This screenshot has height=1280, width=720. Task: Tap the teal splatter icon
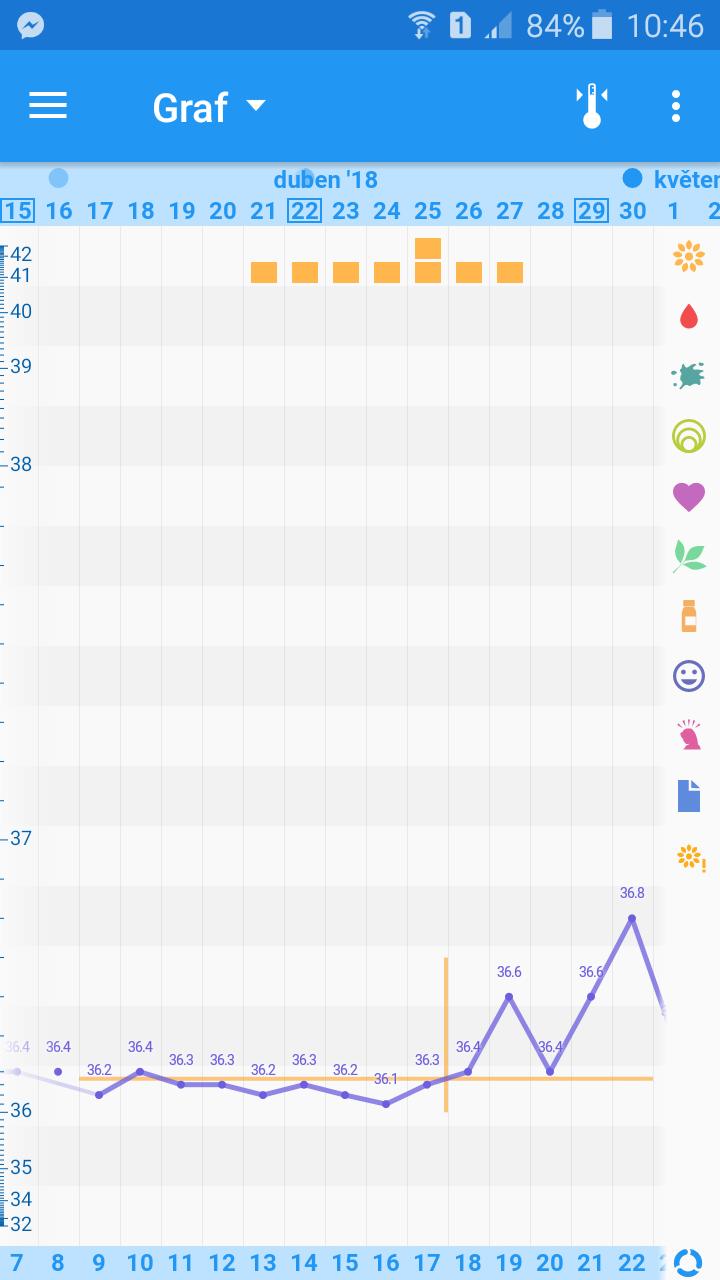688,376
